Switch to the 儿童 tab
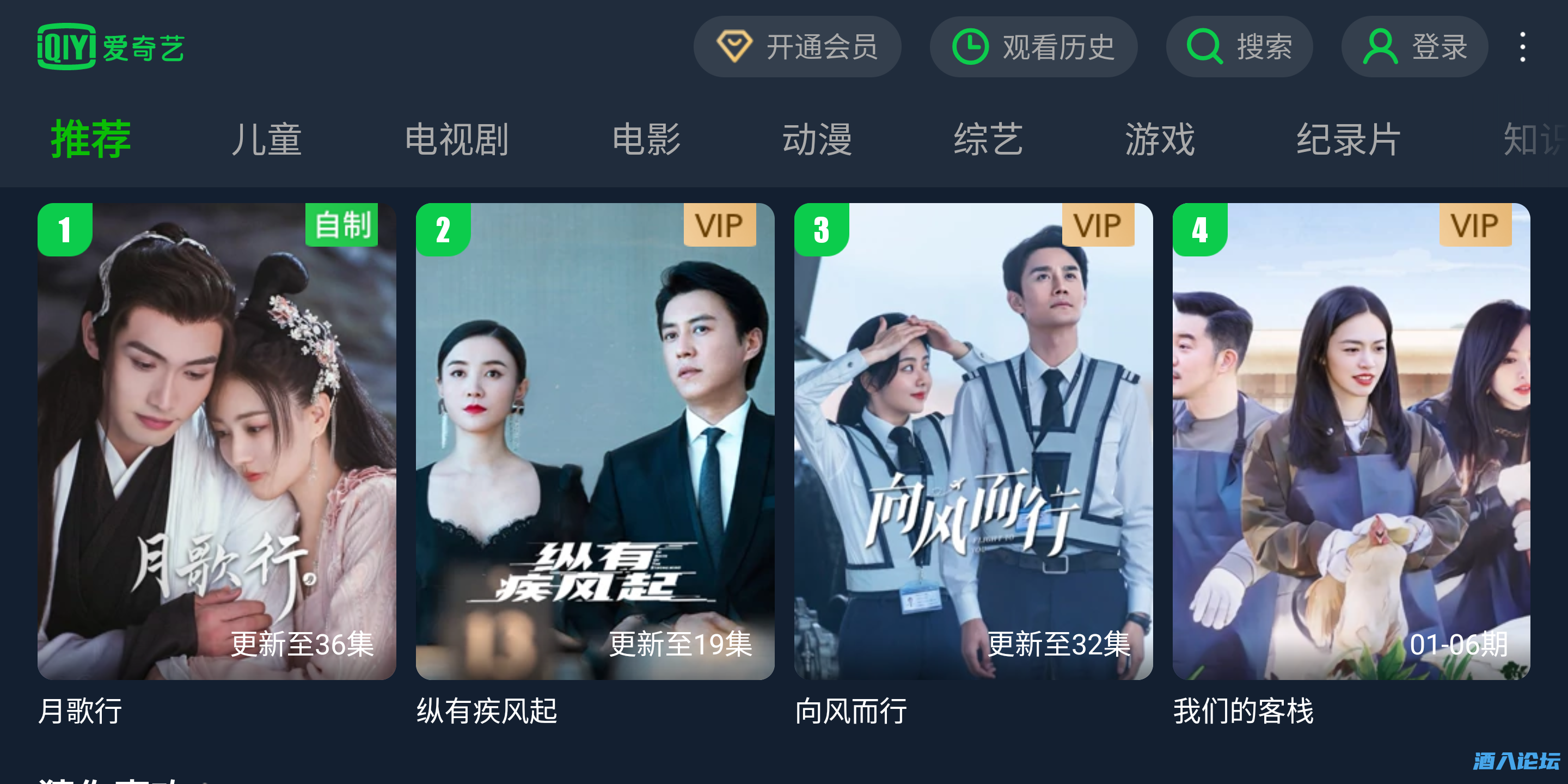Image resolution: width=1568 pixels, height=784 pixels. click(x=266, y=139)
